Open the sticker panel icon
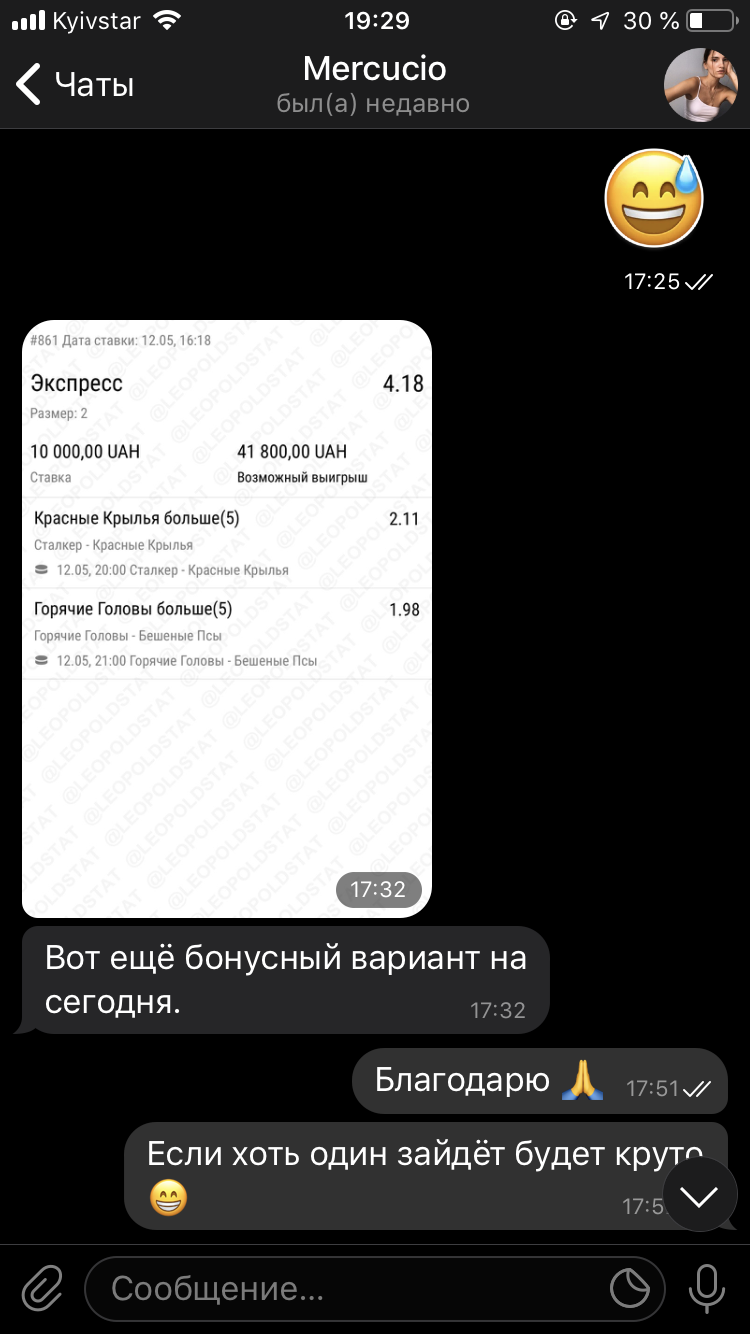This screenshot has width=750, height=1334. pyautogui.click(x=630, y=1289)
